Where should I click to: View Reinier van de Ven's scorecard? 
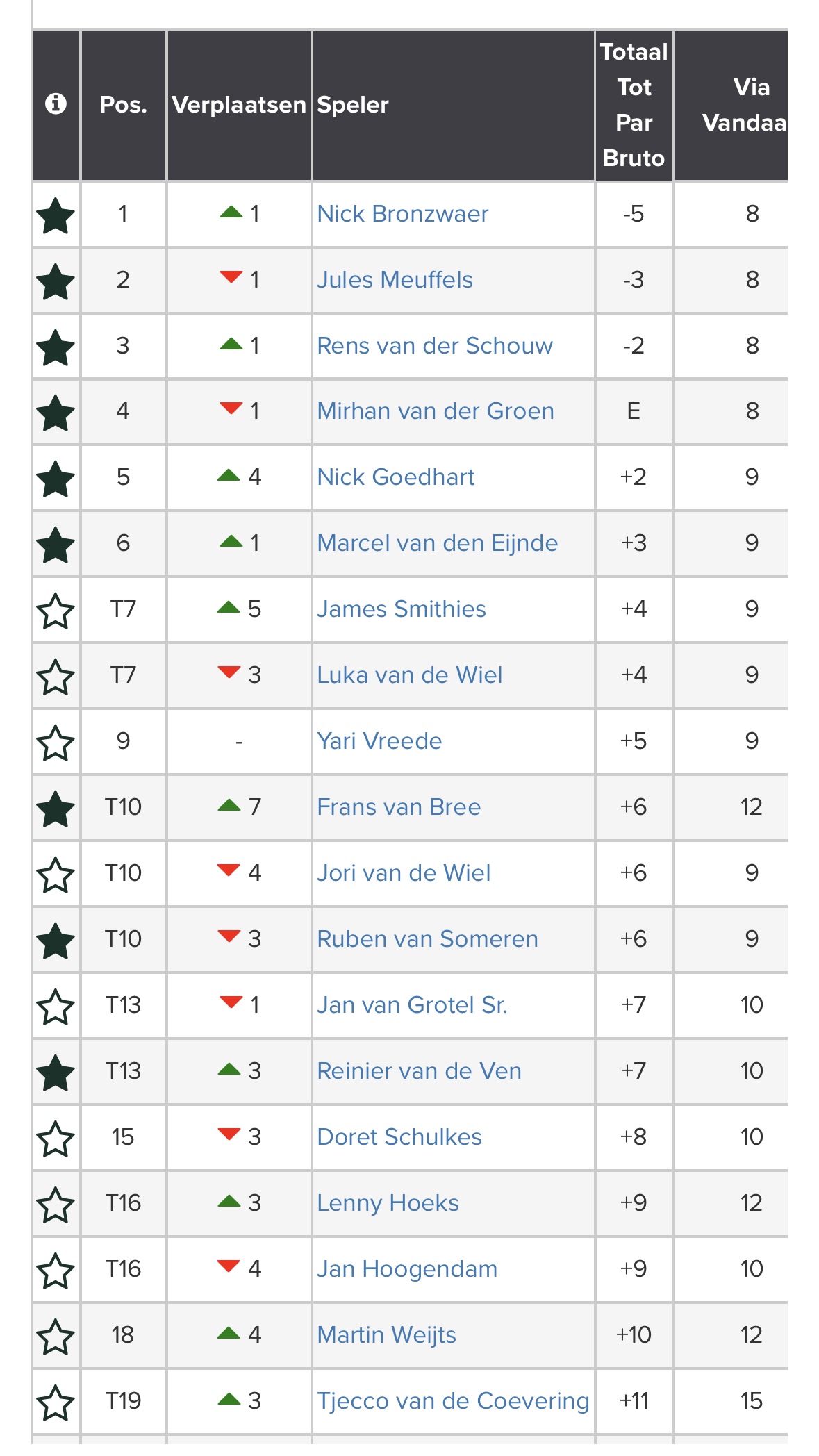coord(420,1071)
